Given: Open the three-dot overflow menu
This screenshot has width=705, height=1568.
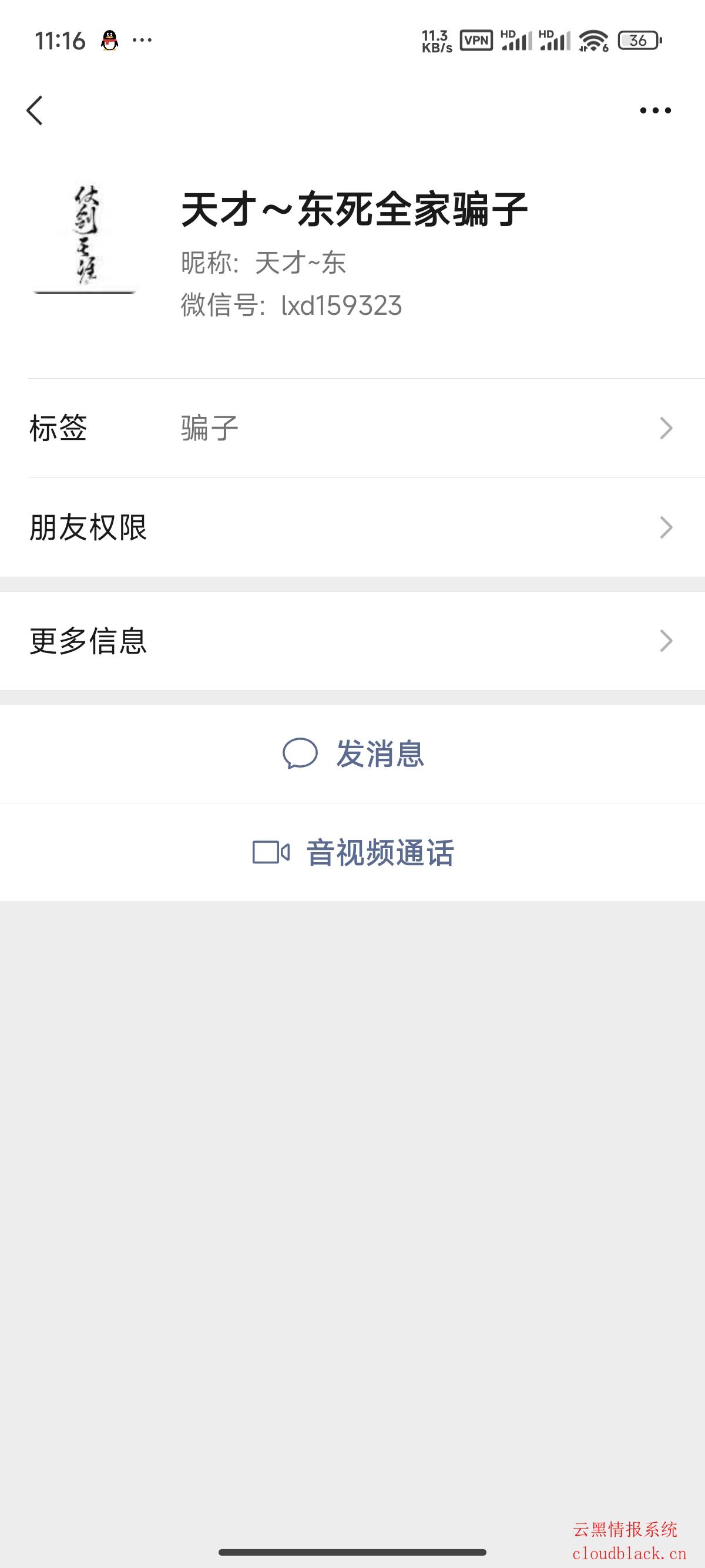Looking at the screenshot, I should tap(655, 110).
